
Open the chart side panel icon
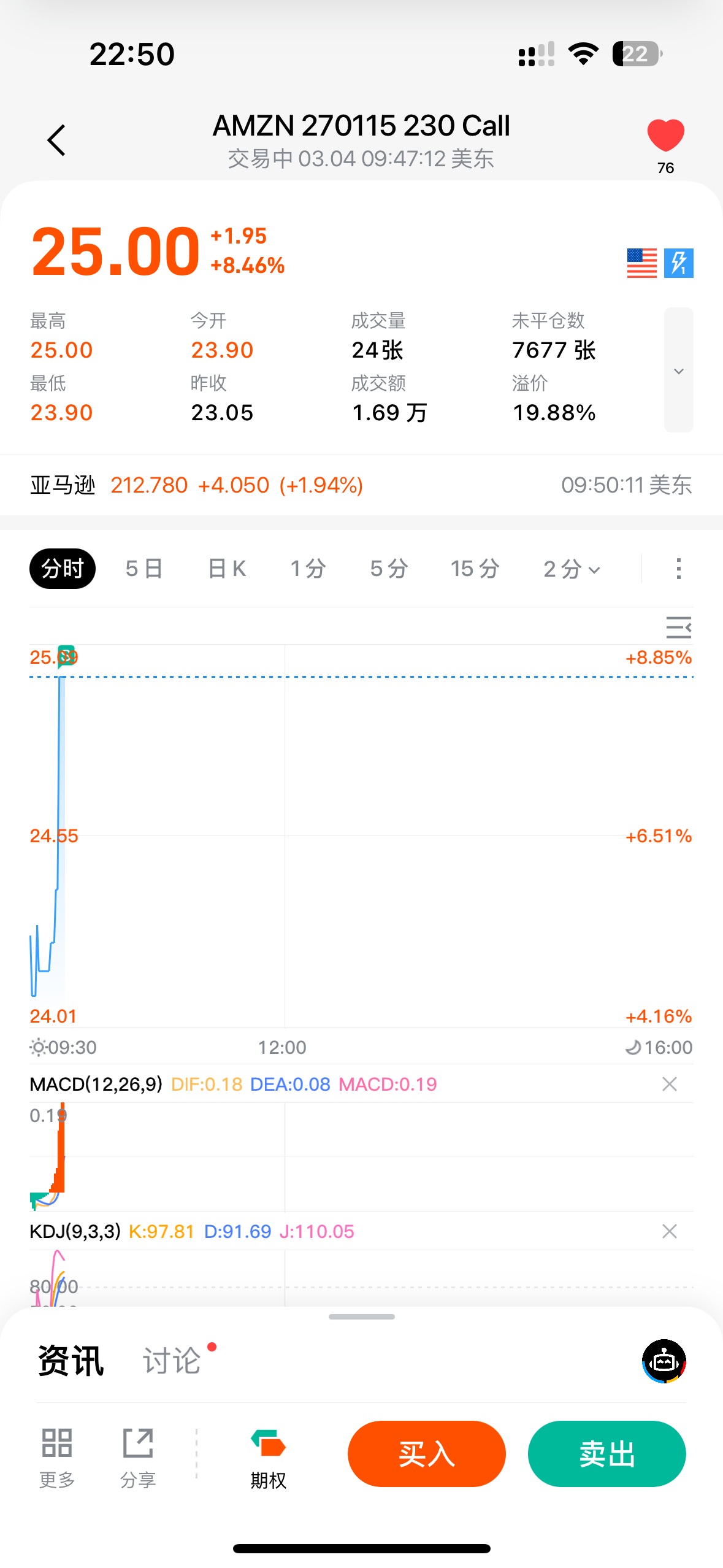point(678,628)
